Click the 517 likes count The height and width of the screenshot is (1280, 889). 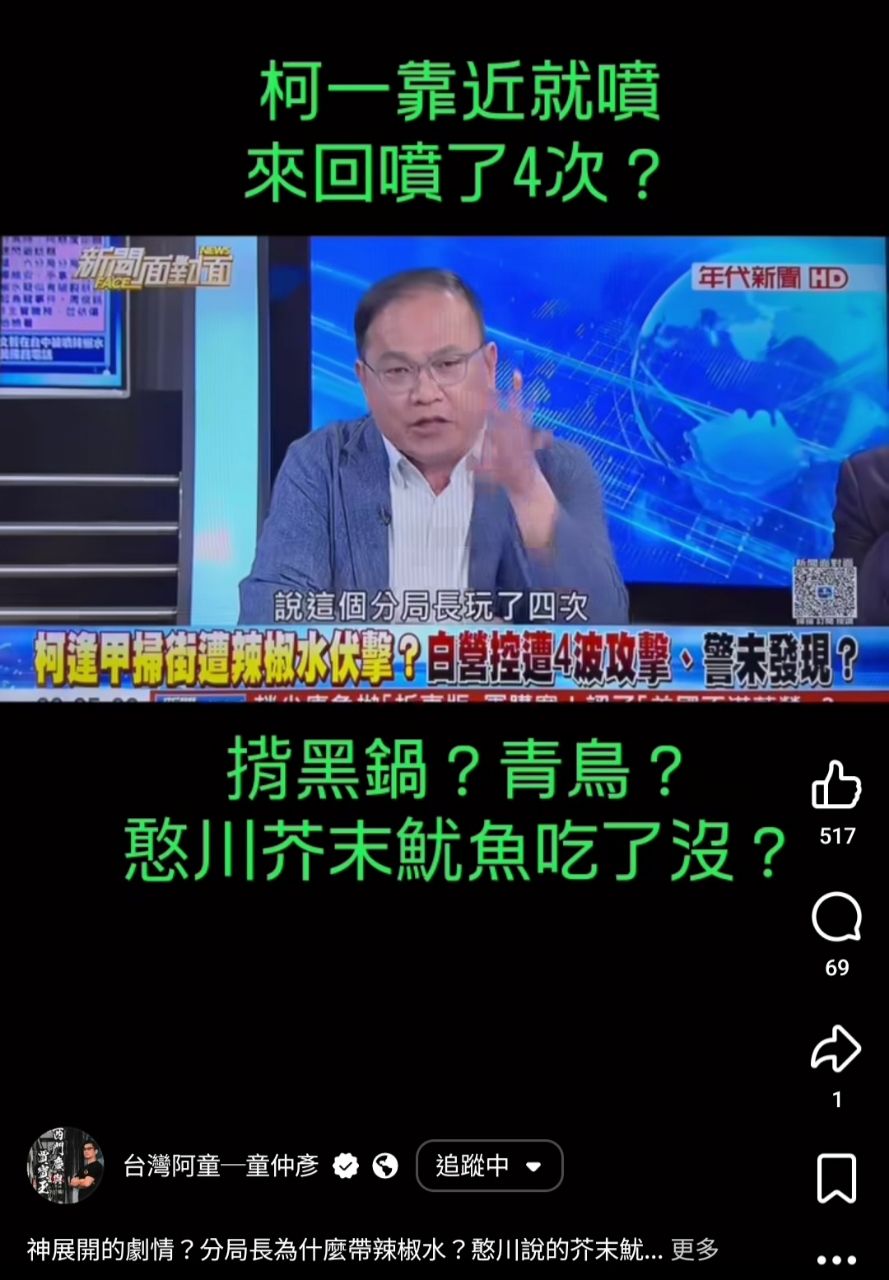[836, 836]
